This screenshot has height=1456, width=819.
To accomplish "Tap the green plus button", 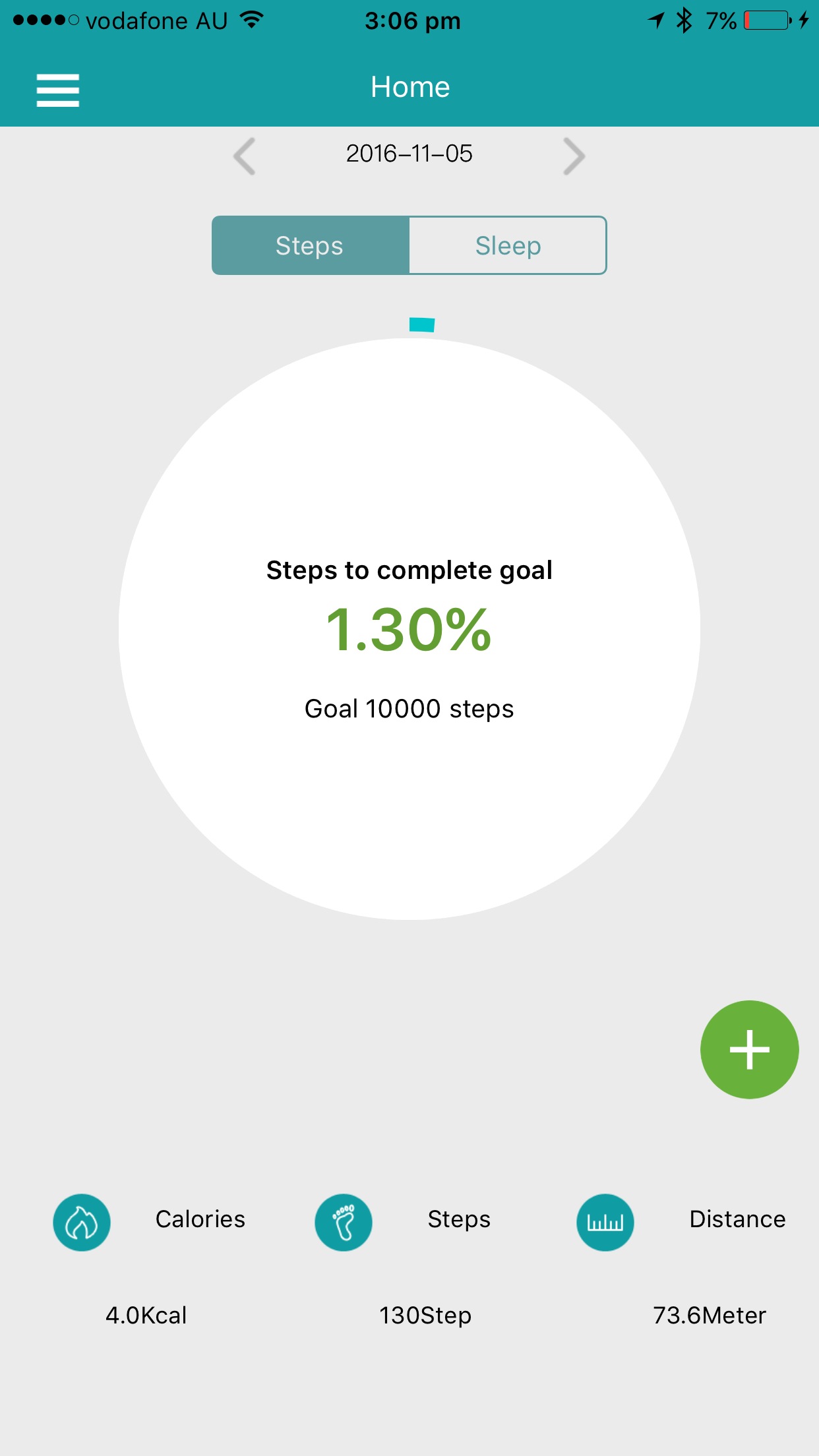I will coord(749,1049).
